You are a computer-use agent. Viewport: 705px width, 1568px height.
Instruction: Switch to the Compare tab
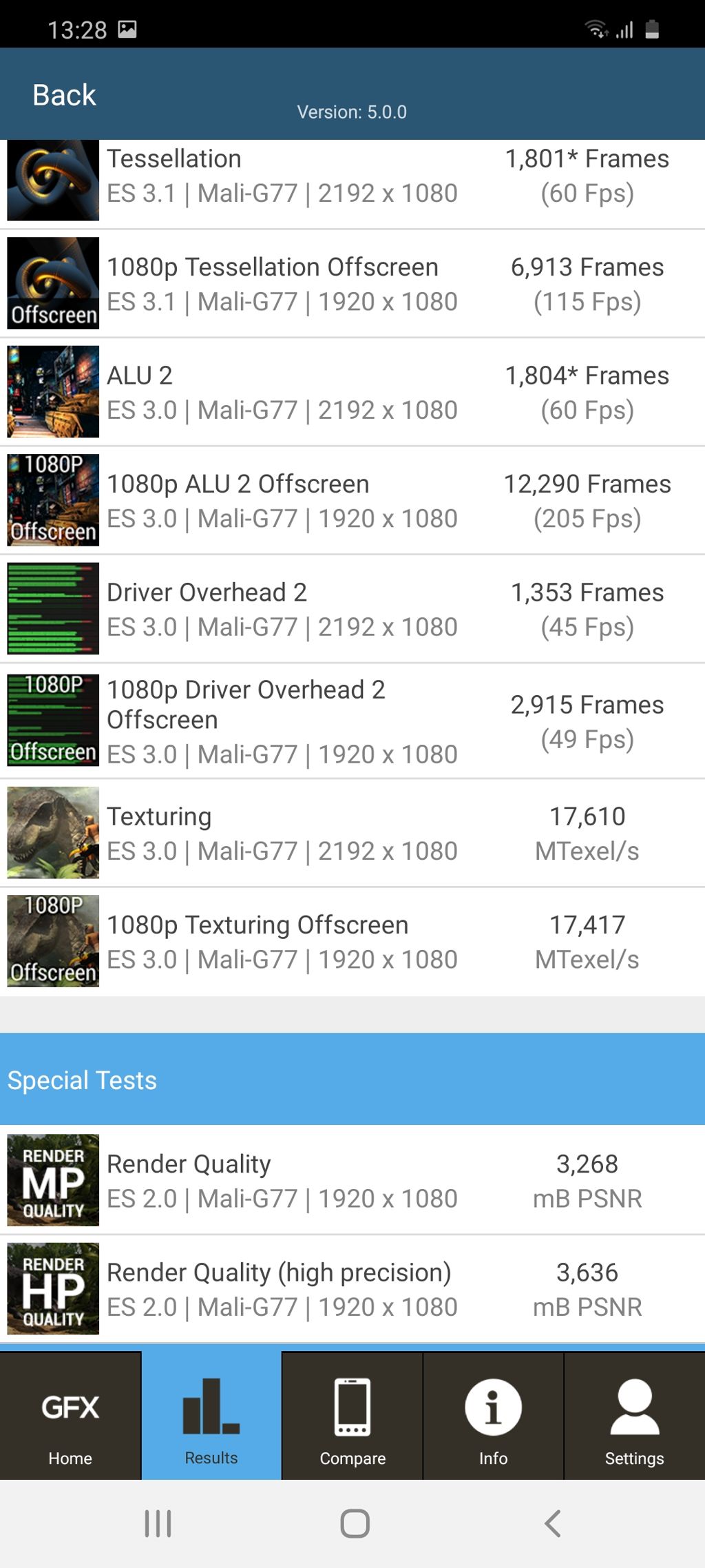coord(352,1416)
